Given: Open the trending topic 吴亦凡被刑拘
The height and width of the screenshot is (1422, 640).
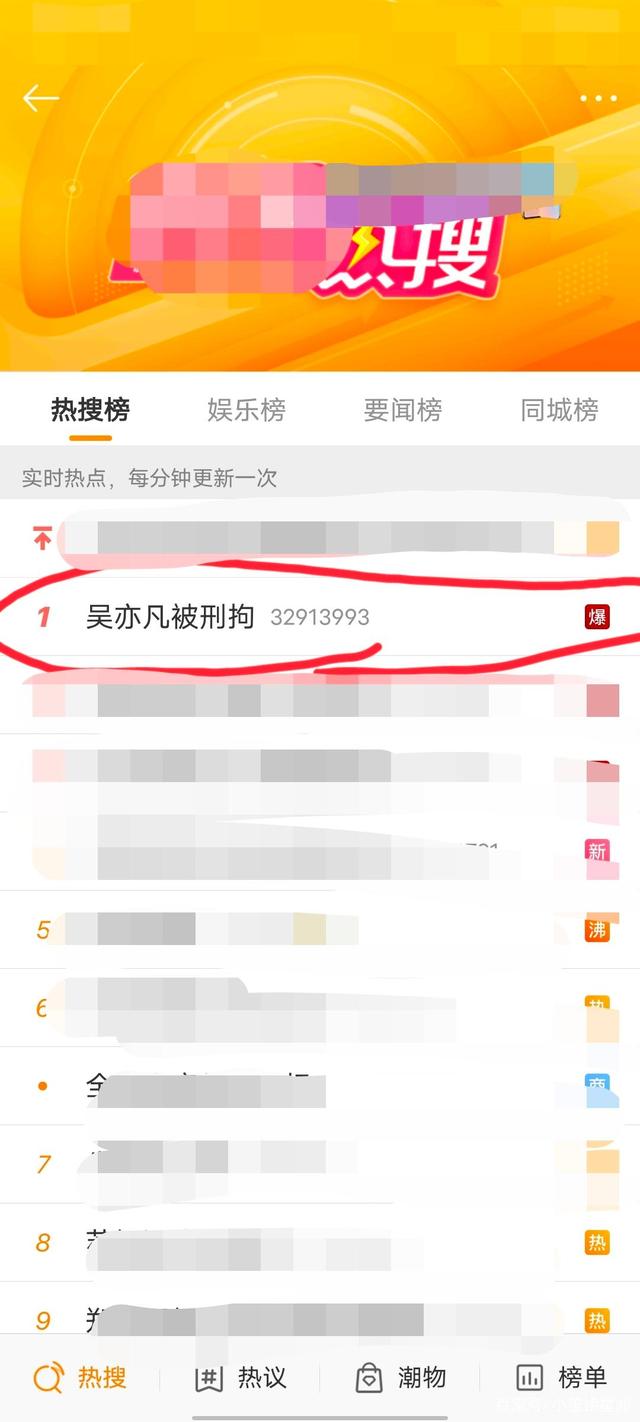Looking at the screenshot, I should click(x=320, y=617).
